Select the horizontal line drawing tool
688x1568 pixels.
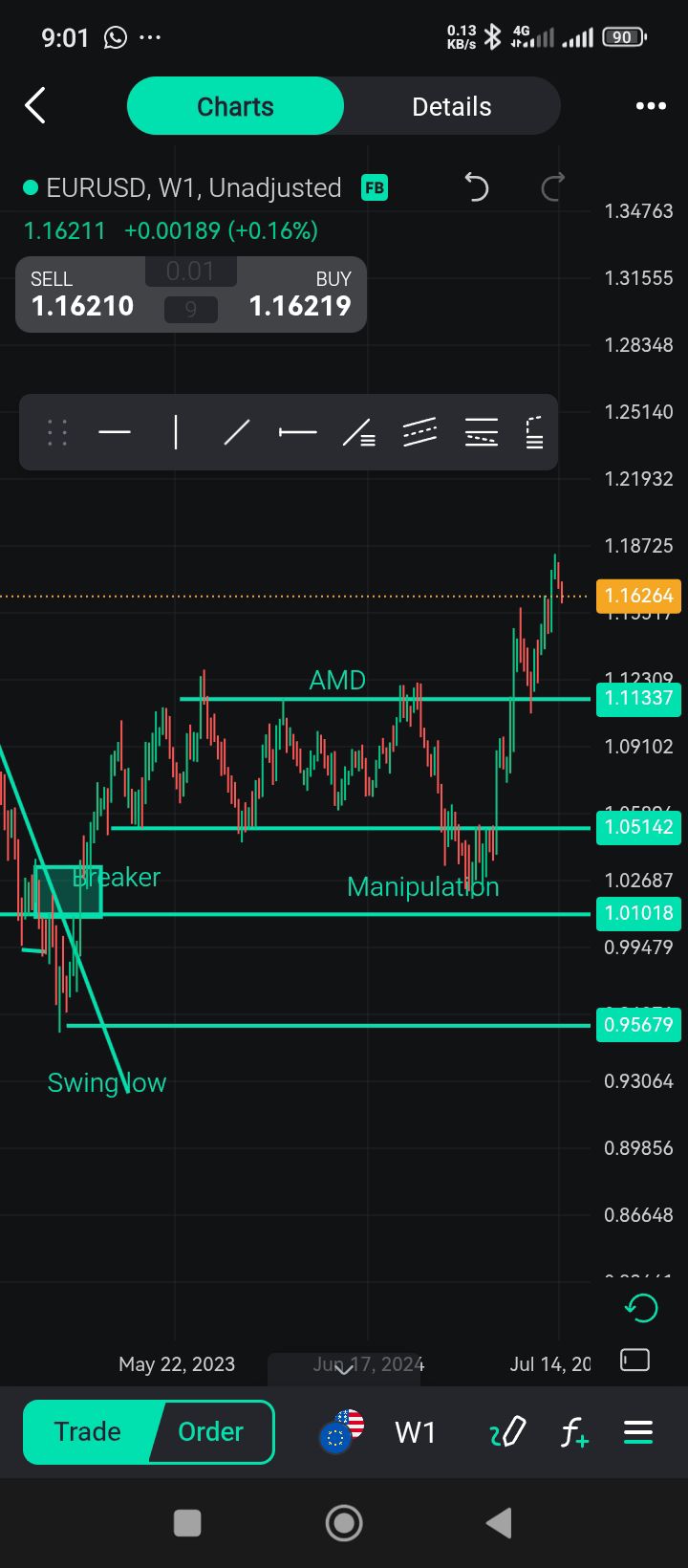tap(115, 432)
